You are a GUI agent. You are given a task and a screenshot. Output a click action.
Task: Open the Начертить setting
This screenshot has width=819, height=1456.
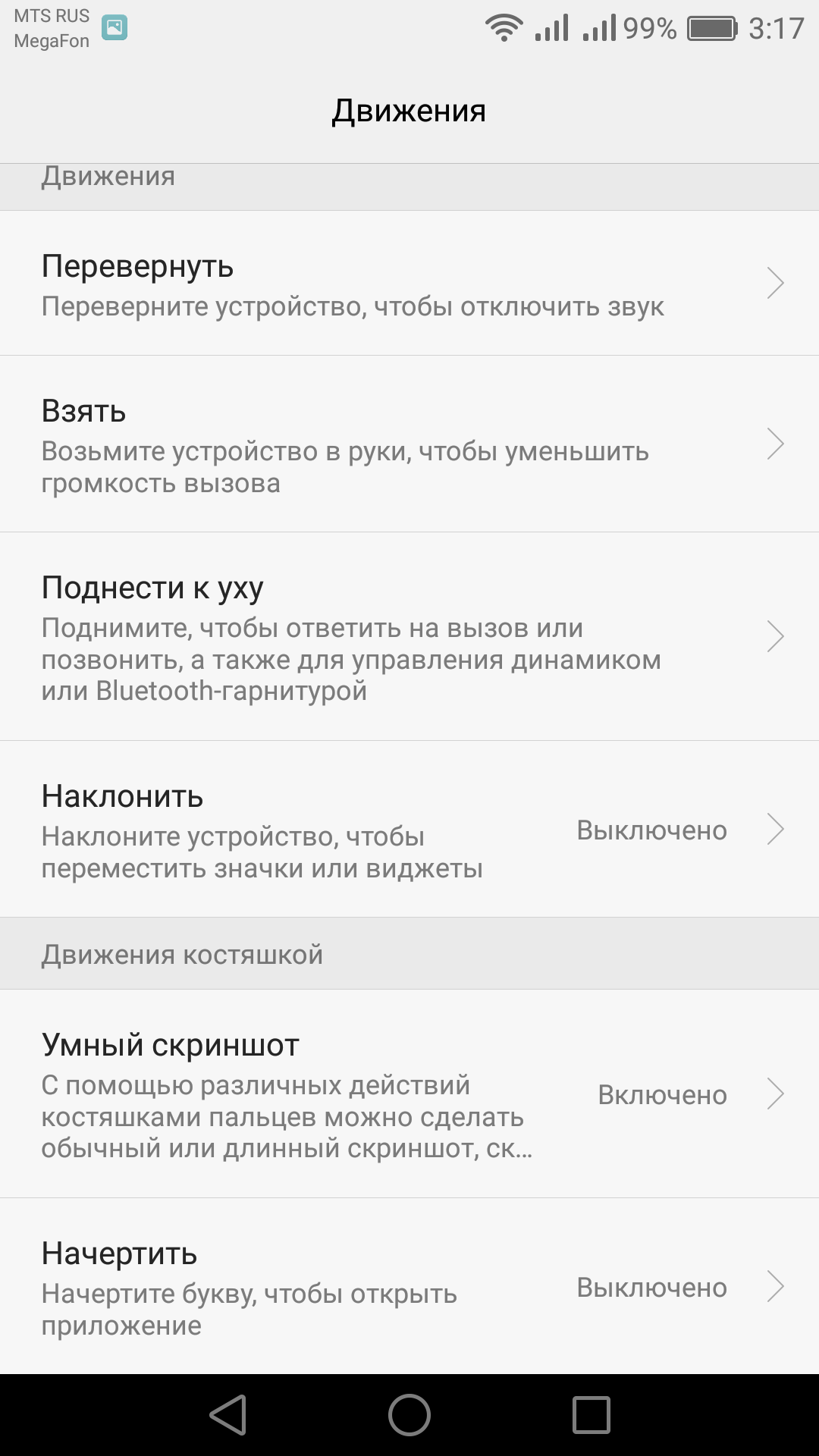[409, 1286]
